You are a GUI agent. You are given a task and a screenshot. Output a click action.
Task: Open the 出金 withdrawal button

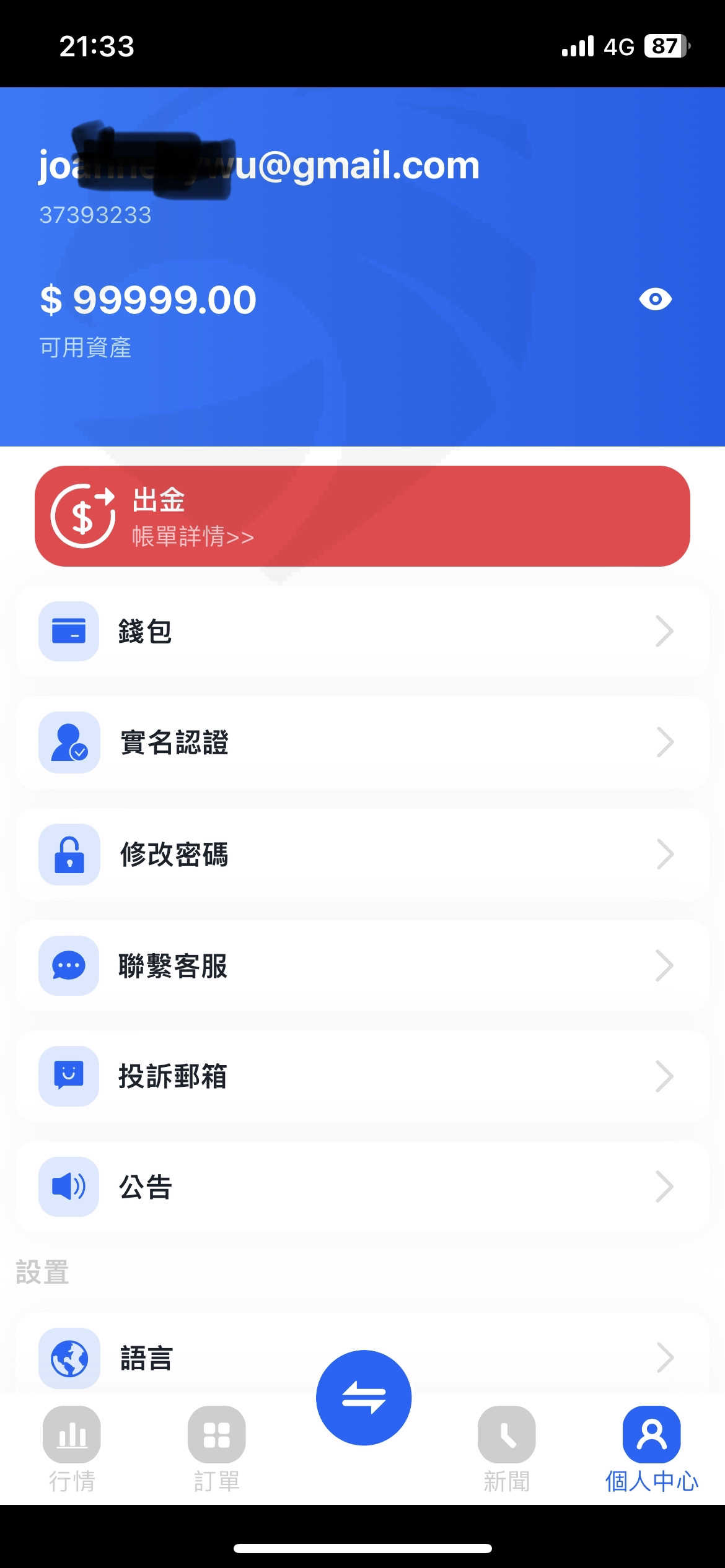click(362, 516)
